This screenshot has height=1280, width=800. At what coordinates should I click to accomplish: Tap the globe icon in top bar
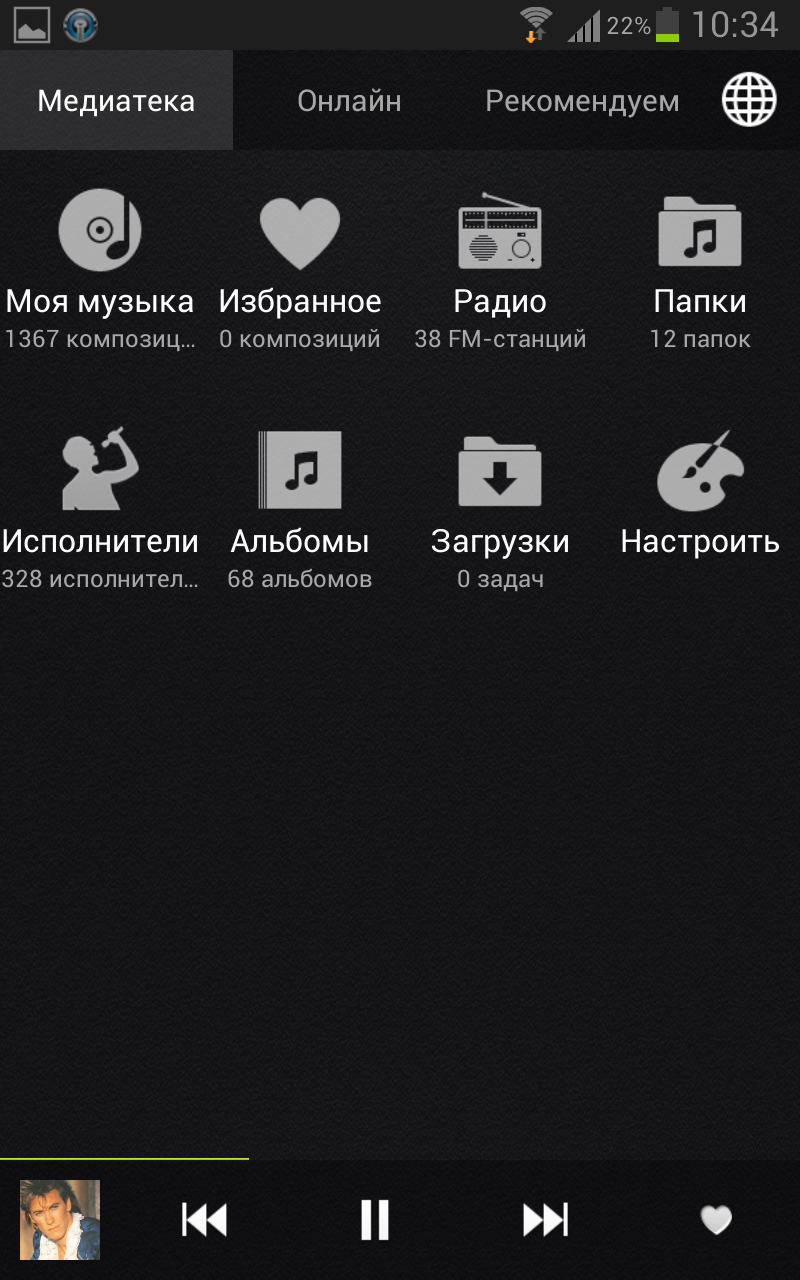[x=749, y=101]
